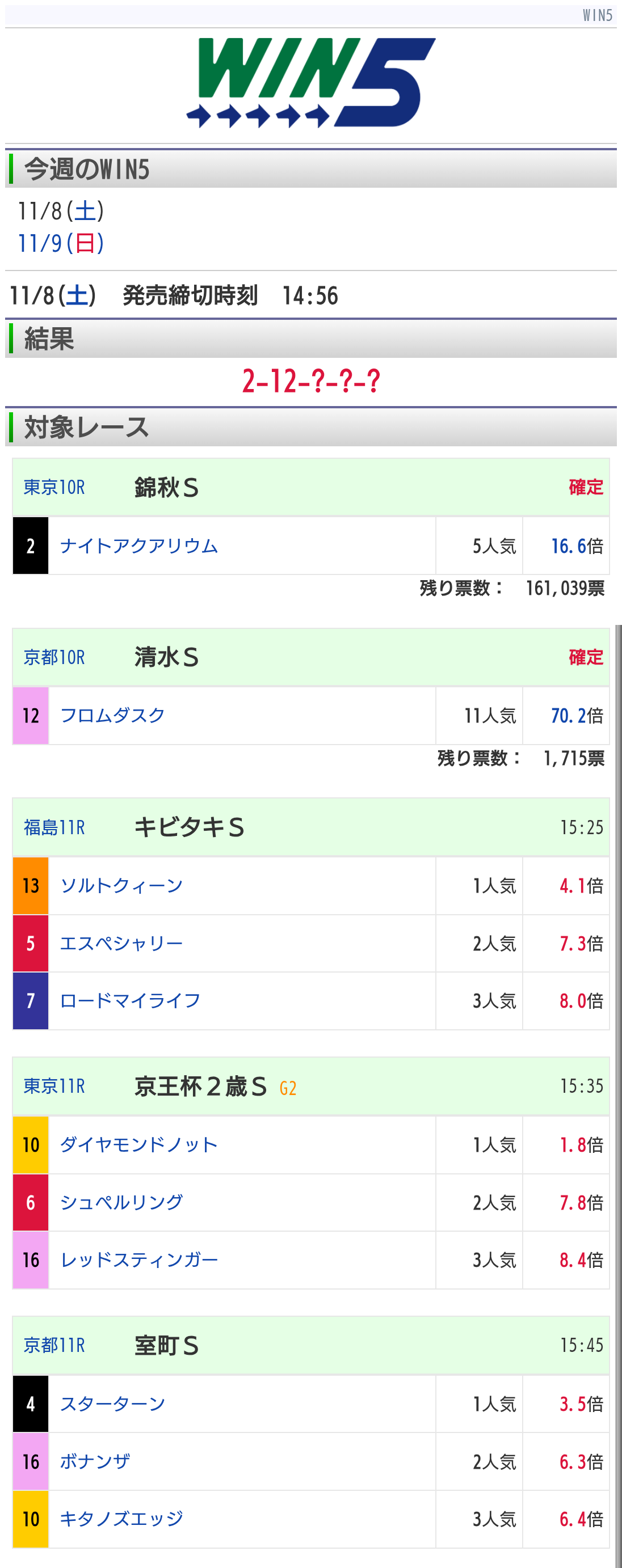Open the 東京10R race link

coord(54,488)
